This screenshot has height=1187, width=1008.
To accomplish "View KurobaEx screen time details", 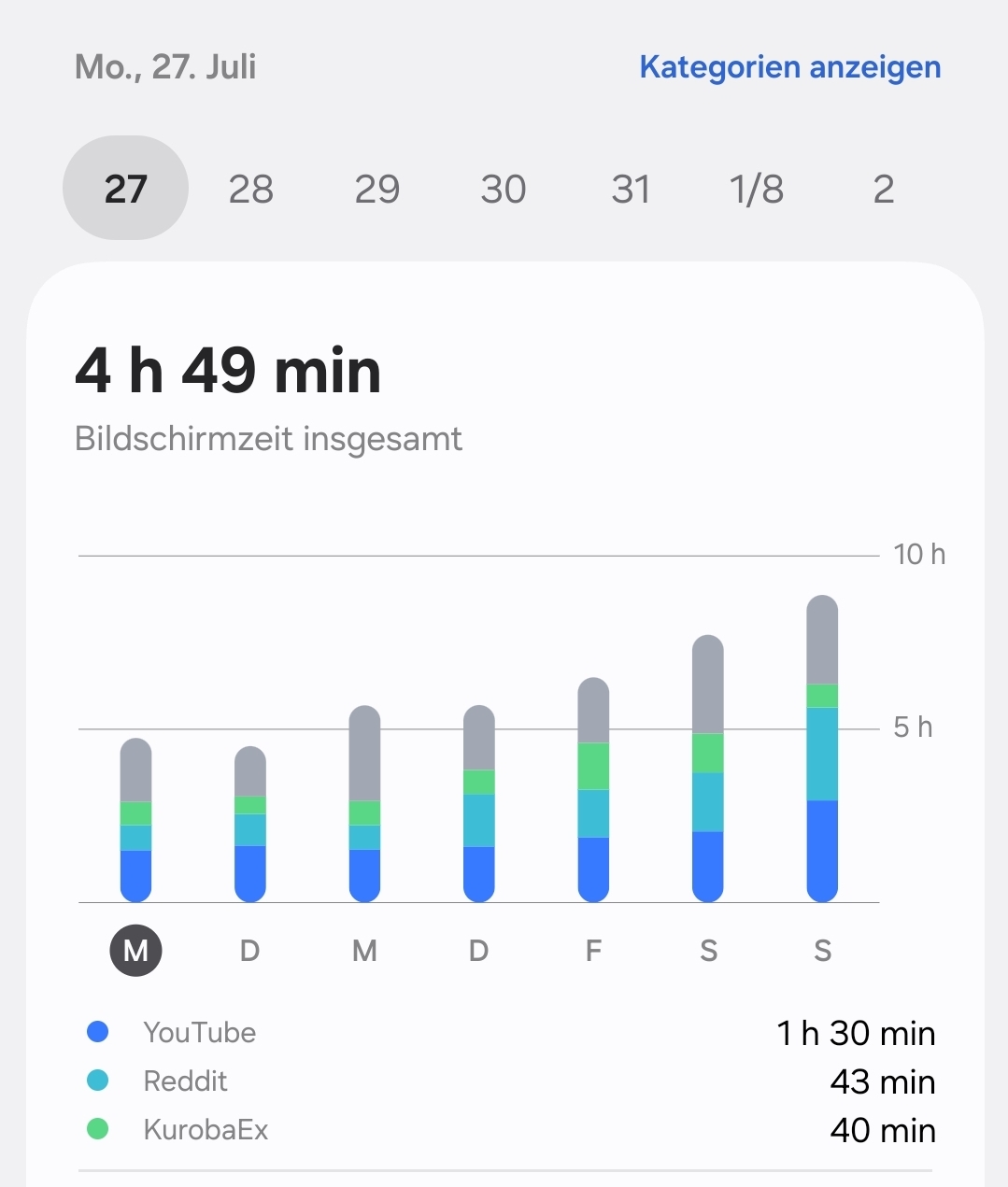I will (x=510, y=1130).
